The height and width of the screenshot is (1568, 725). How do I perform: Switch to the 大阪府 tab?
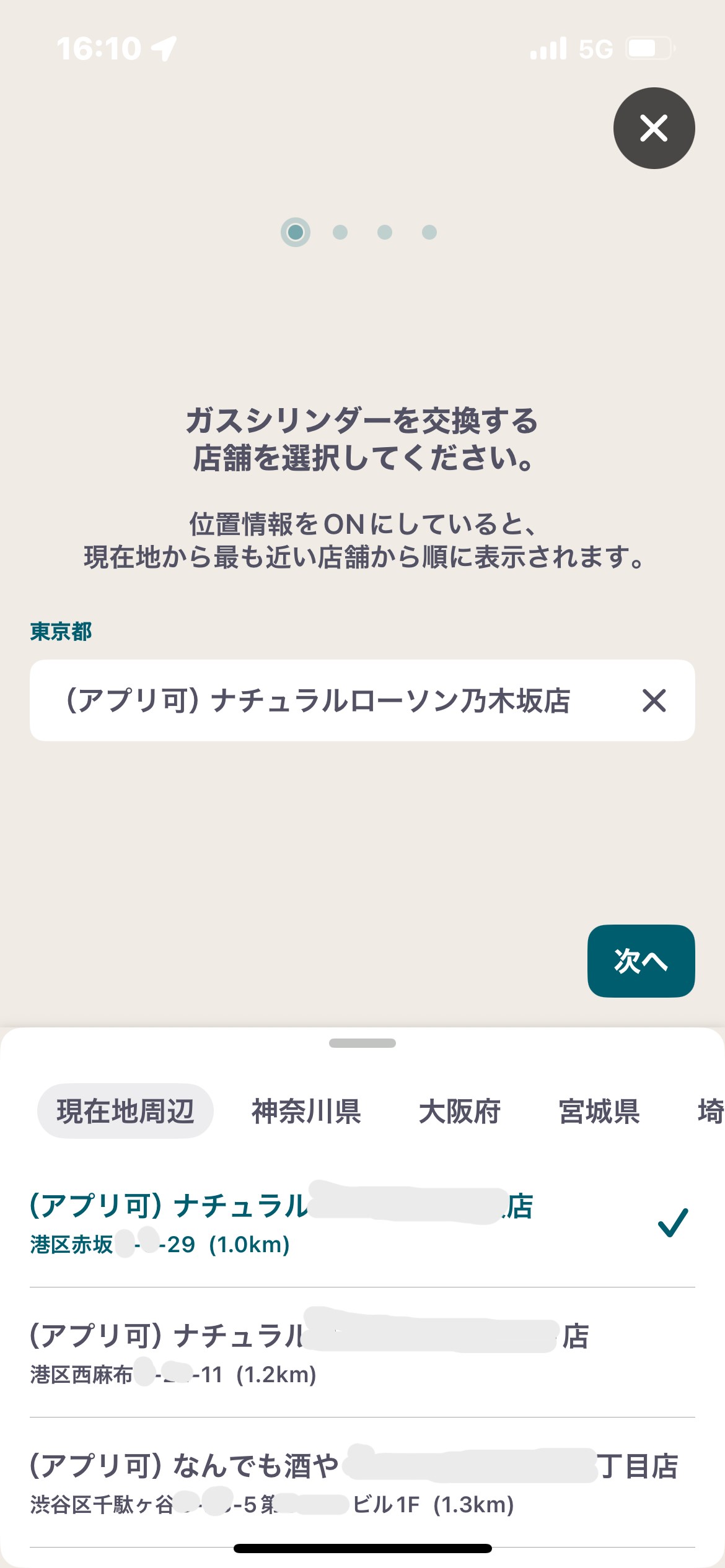coord(459,1111)
